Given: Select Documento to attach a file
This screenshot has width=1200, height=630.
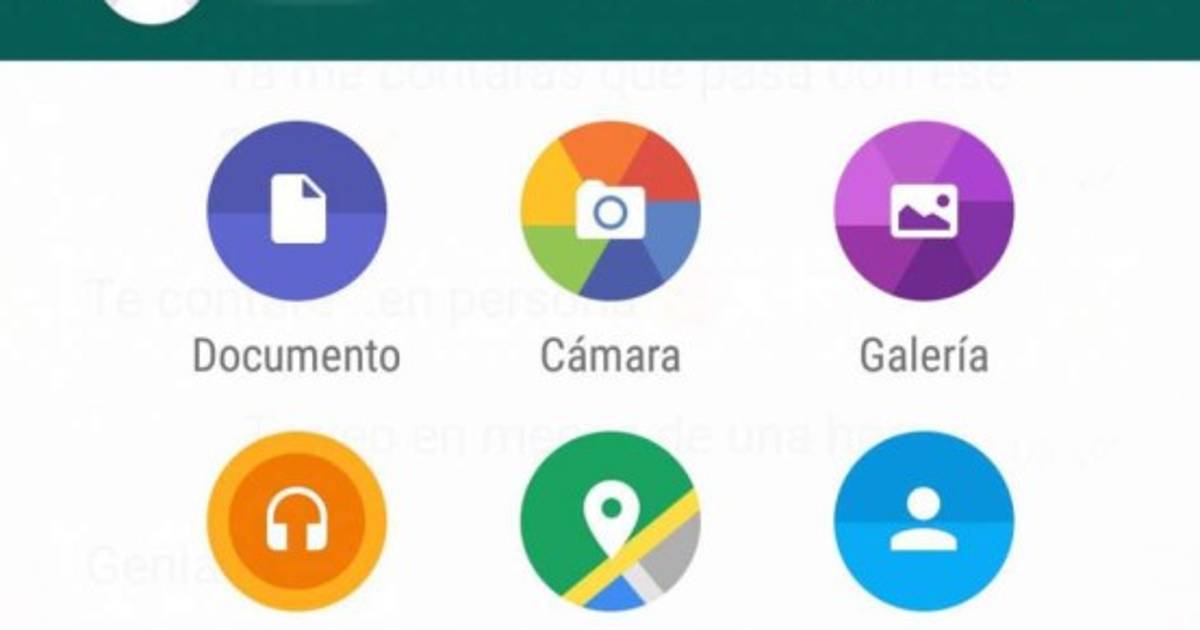Looking at the screenshot, I should (296, 211).
